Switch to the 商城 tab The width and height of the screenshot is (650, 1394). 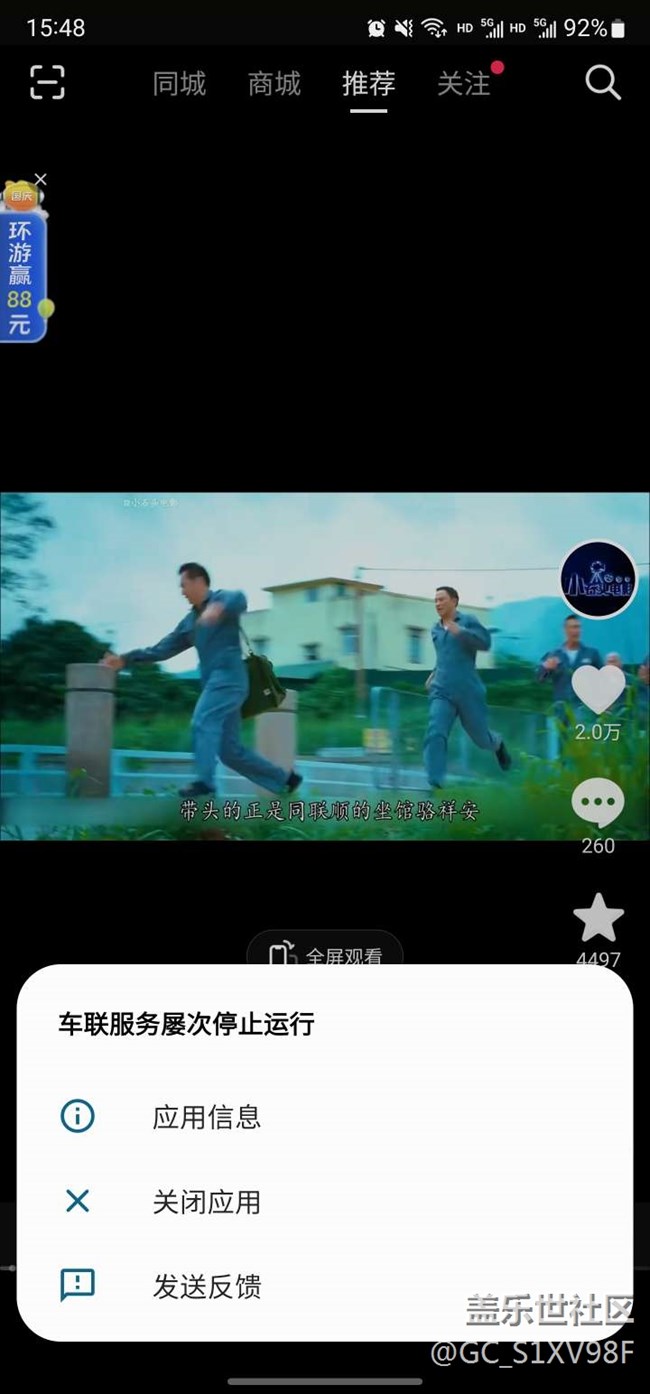coord(274,84)
